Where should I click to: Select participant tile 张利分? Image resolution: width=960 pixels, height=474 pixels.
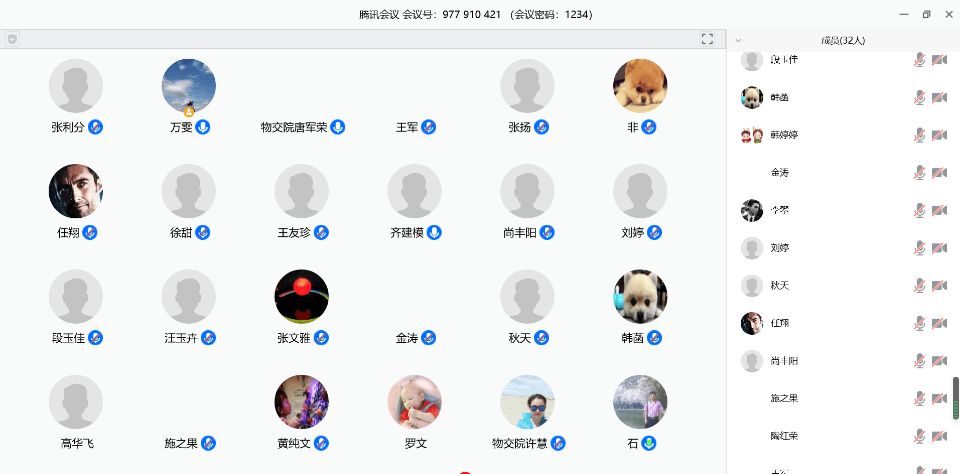[x=76, y=86]
